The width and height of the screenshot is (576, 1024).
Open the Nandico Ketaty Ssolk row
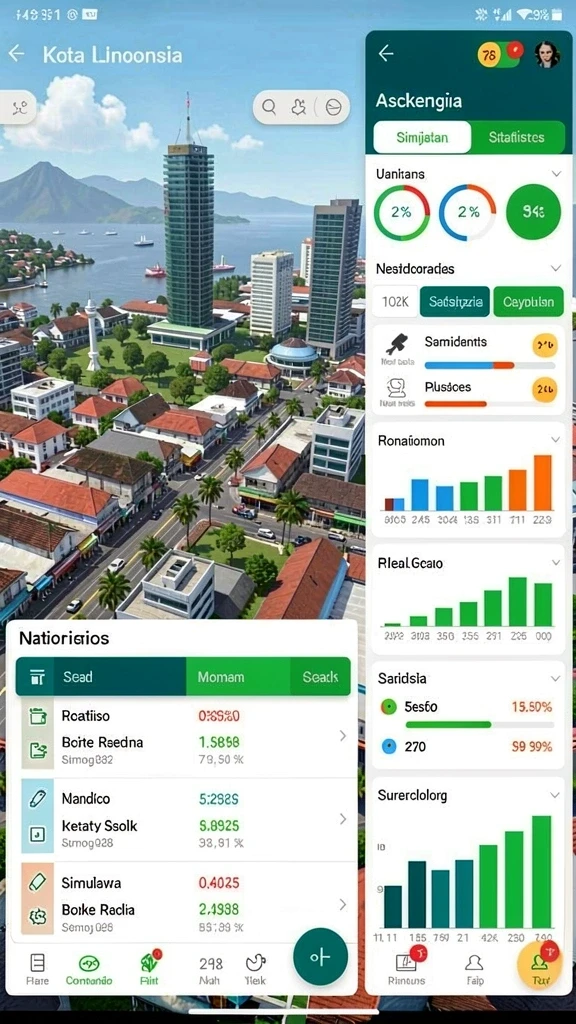coord(184,820)
